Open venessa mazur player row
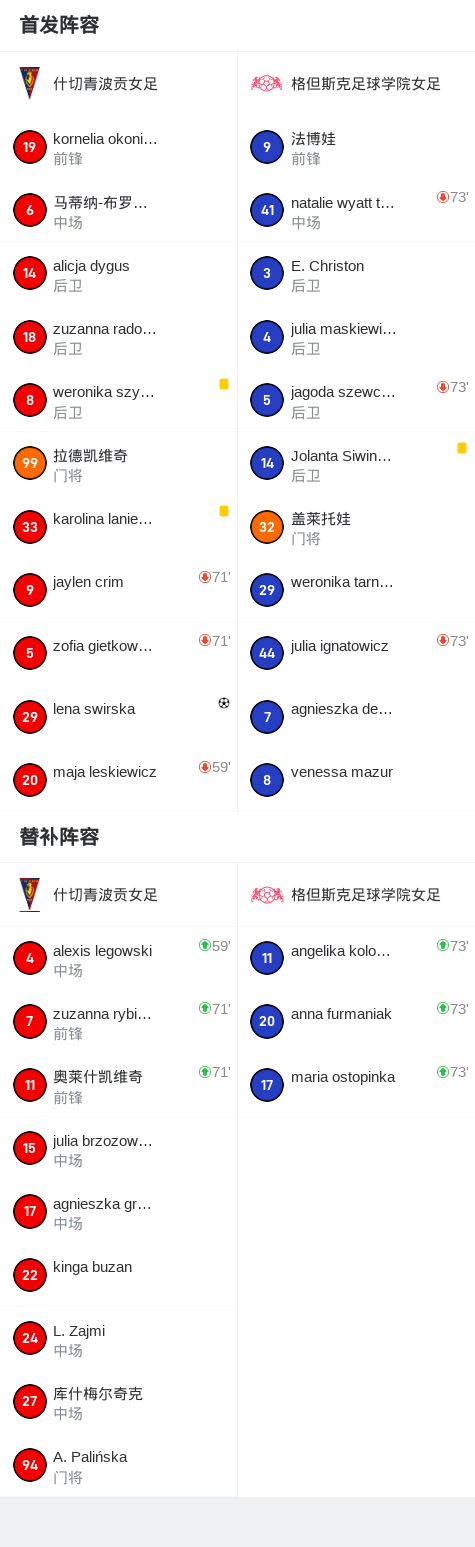Viewport: 475px width, 1547px height. tap(356, 780)
